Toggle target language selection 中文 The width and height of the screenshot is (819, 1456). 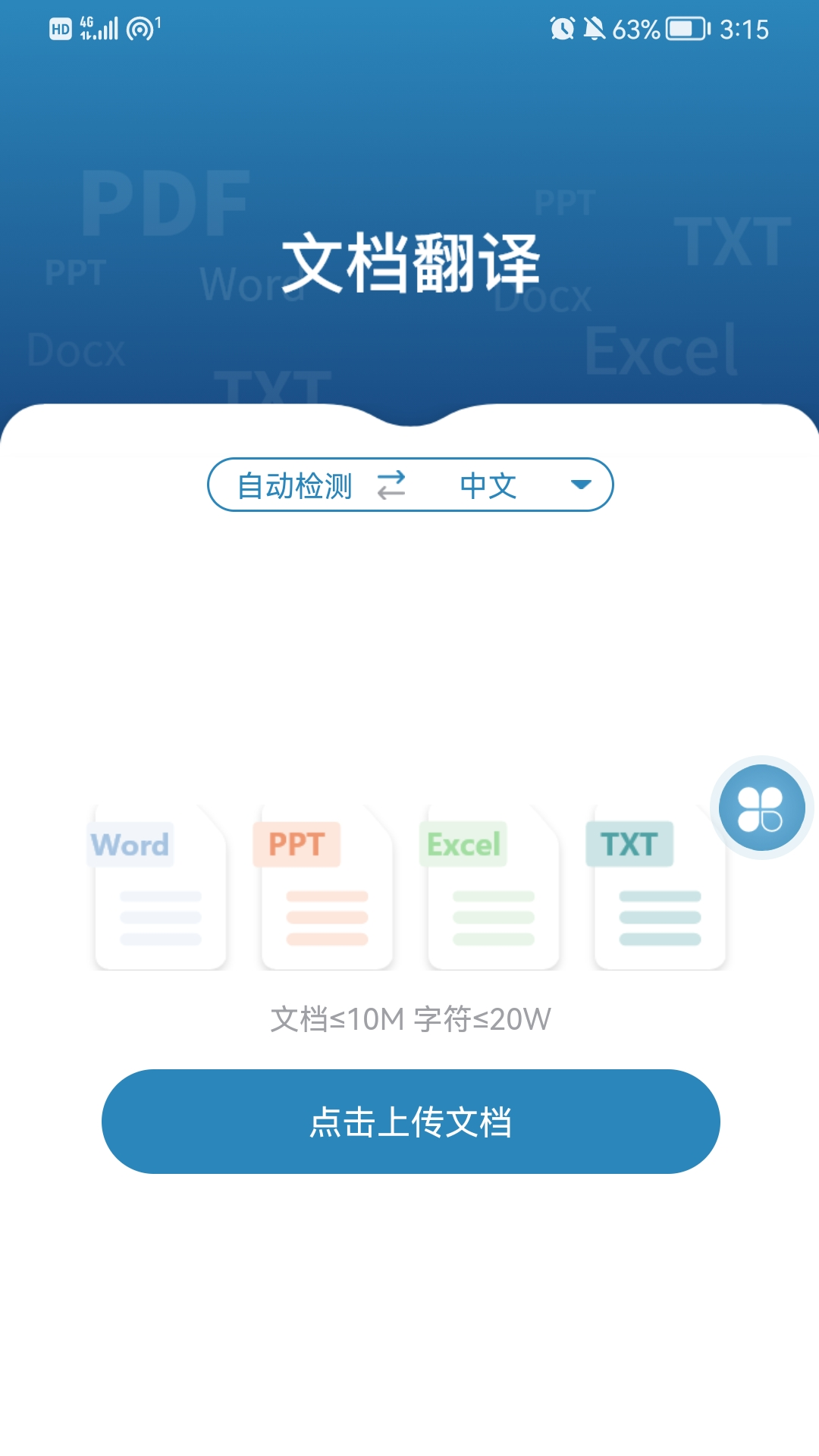(x=488, y=485)
